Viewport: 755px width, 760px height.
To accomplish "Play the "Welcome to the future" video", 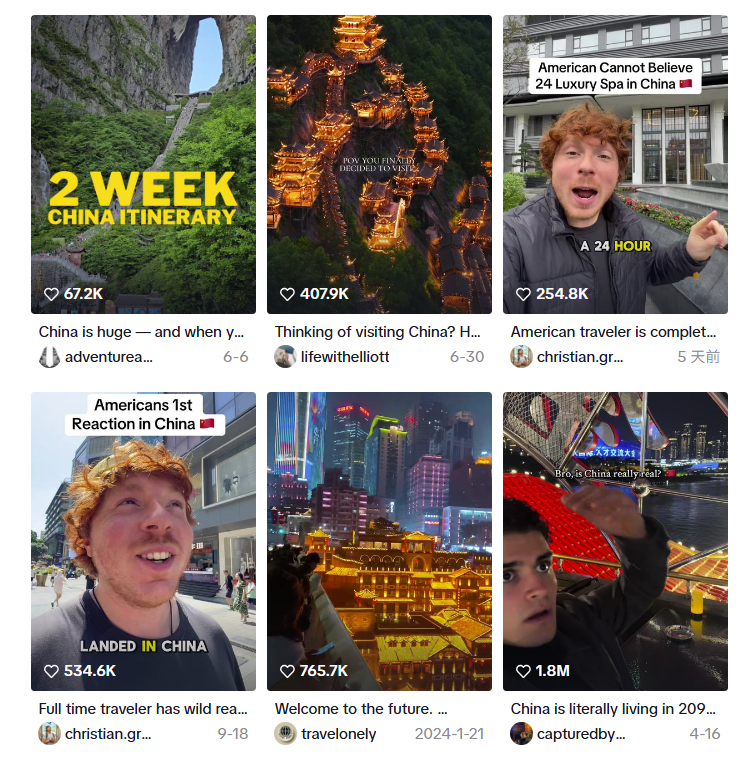I will [379, 541].
